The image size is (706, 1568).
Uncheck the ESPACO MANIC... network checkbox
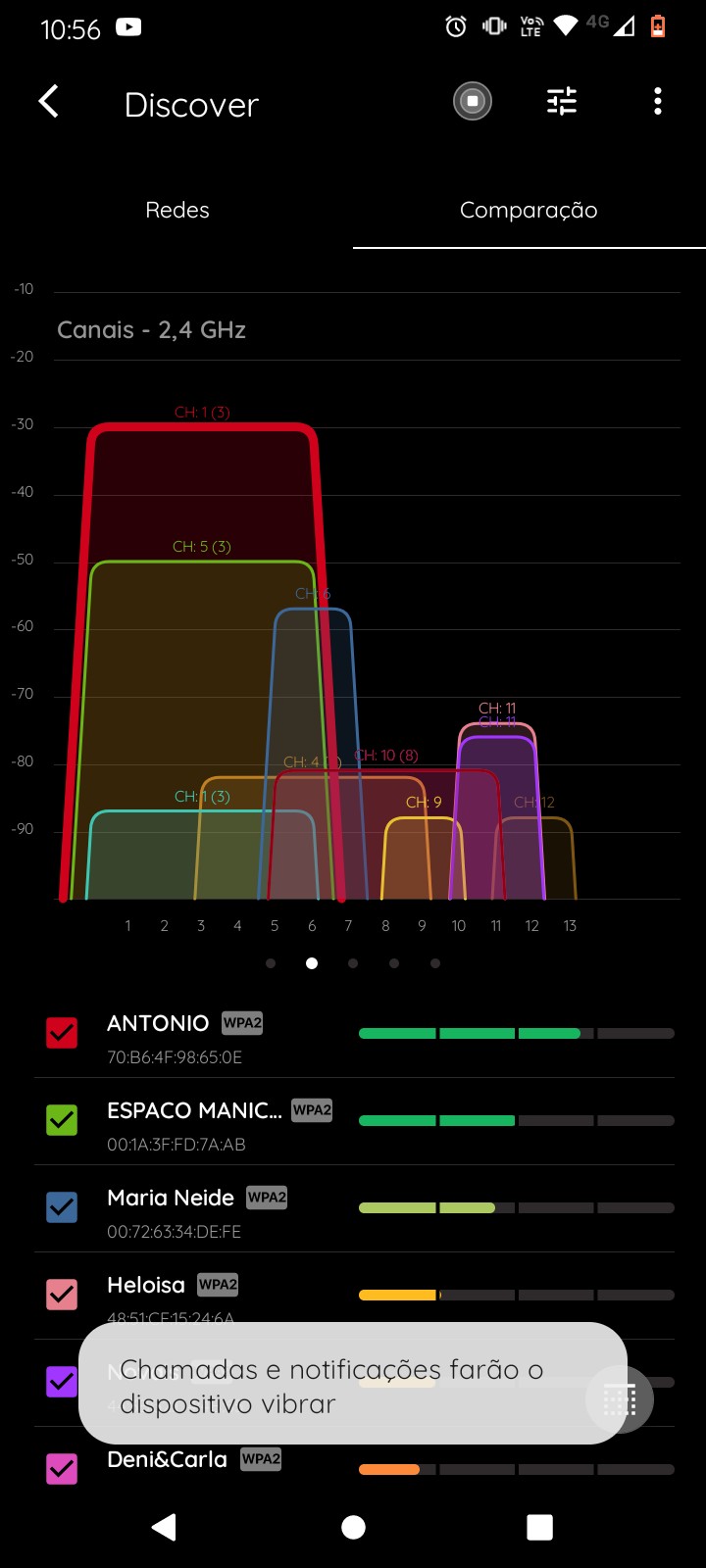point(62,1120)
